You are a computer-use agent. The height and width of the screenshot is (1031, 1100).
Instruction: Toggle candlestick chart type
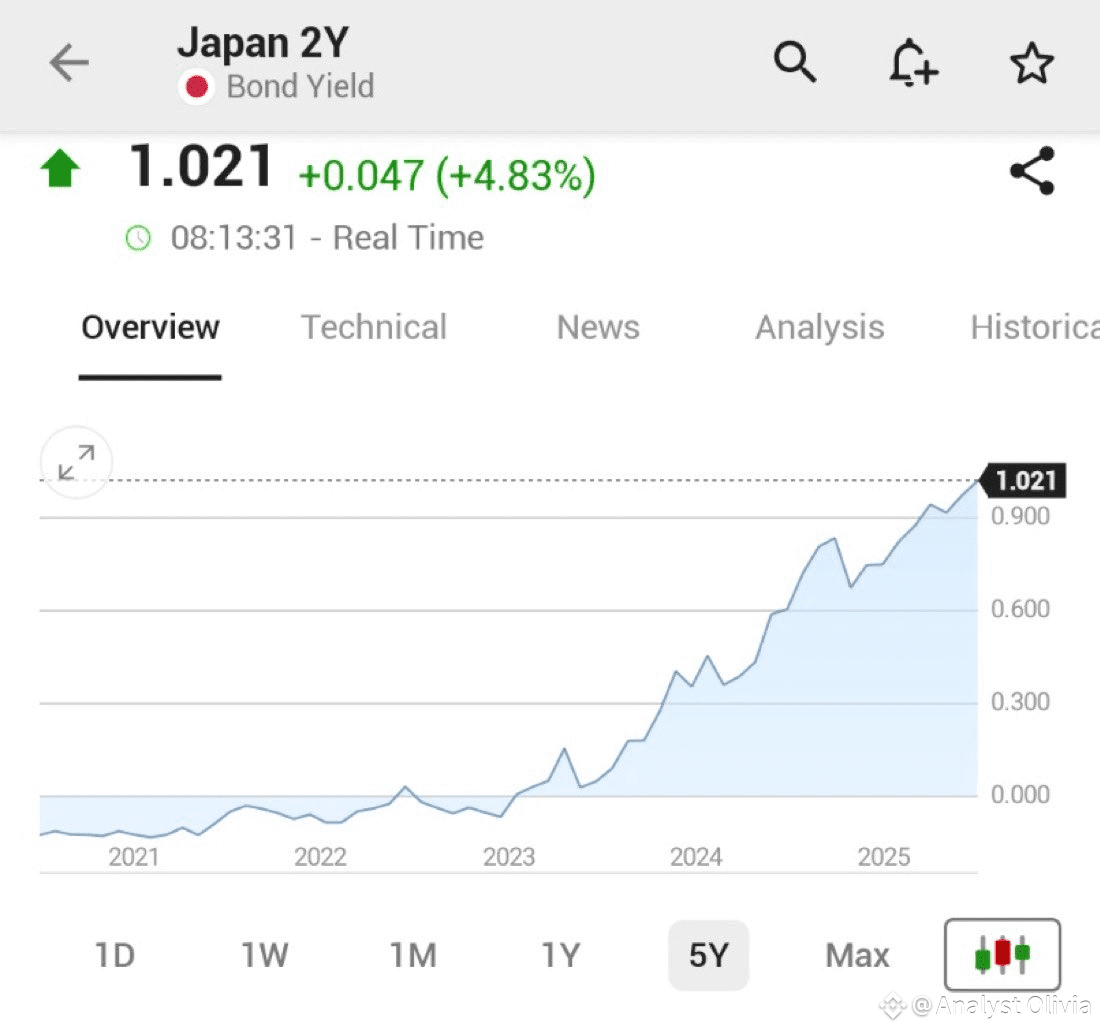pyautogui.click(x=1002, y=955)
